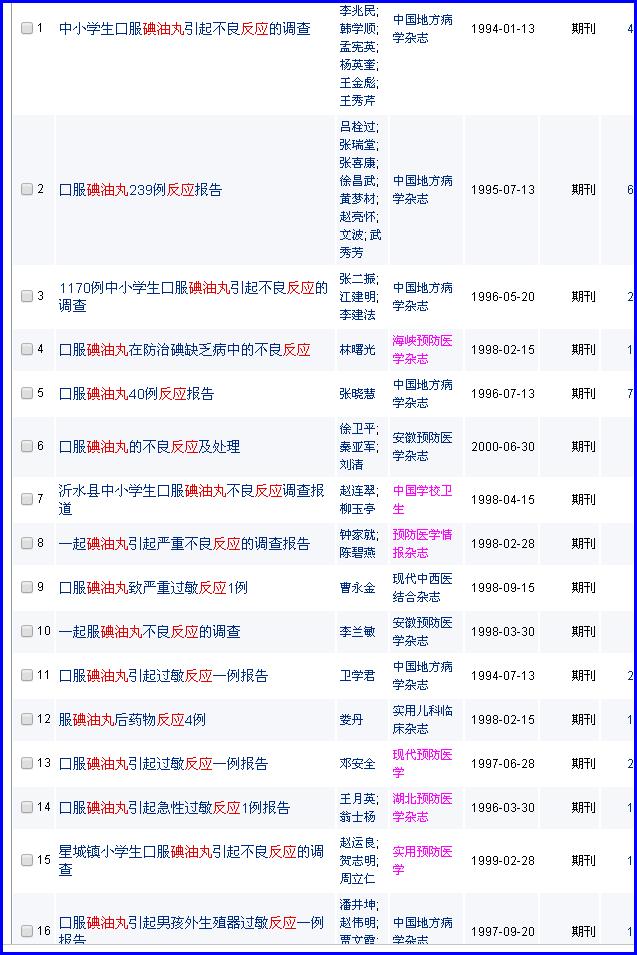This screenshot has width=637, height=955.
Task: Tick the checkbox for result 15
Action: 27,859
